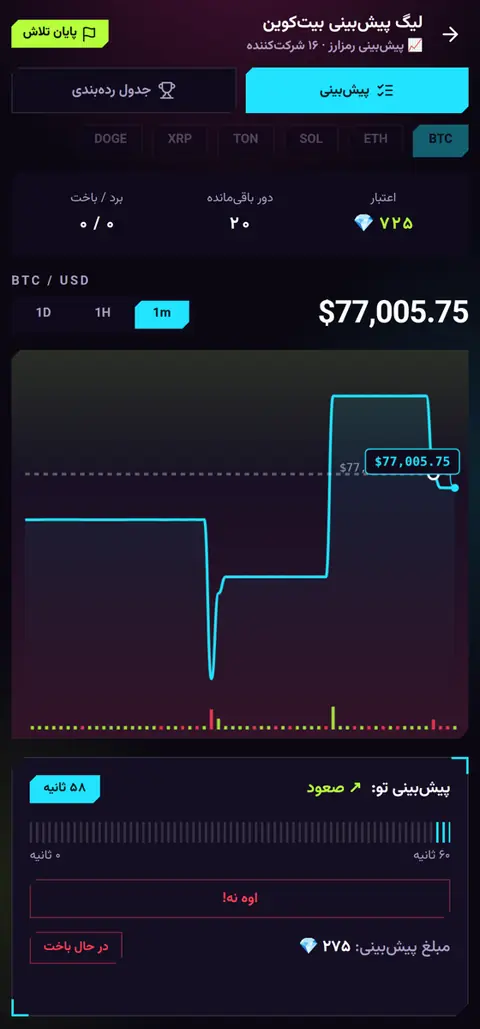
Task: Change chart timeframe to 1H
Action: pos(102,313)
